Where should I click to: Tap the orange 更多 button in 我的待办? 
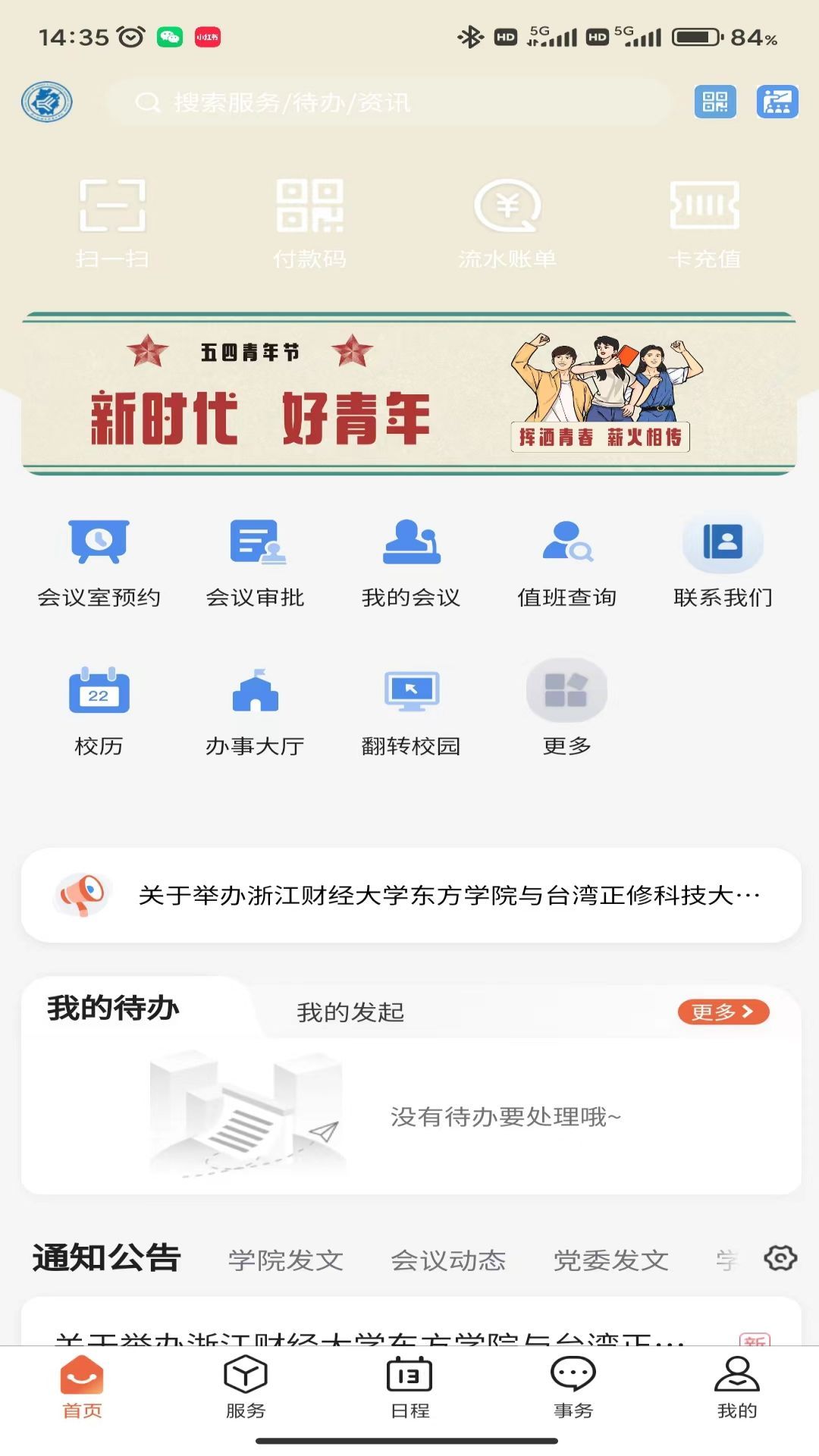pos(723,1012)
